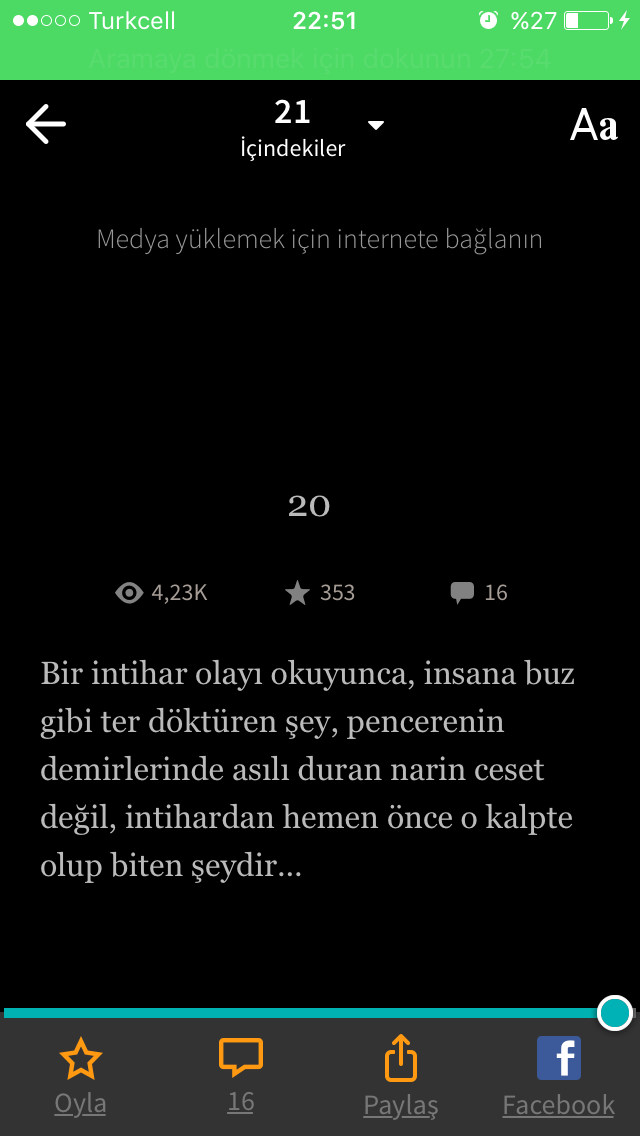640x1136 pixels.
Task: Expand the İçindekiler chapter dropdown
Action: [x=312, y=128]
